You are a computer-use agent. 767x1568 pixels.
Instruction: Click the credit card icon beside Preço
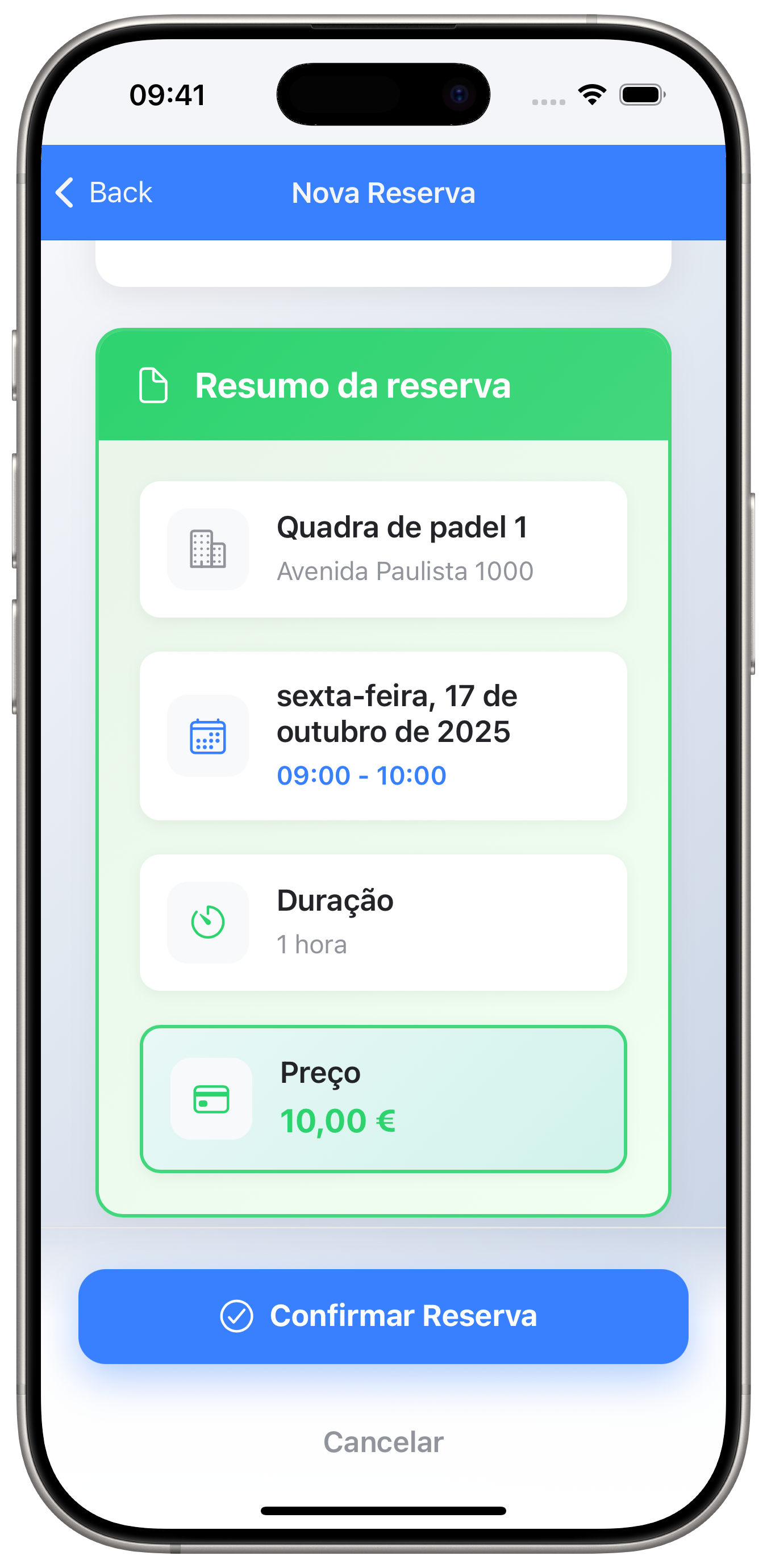(211, 1101)
